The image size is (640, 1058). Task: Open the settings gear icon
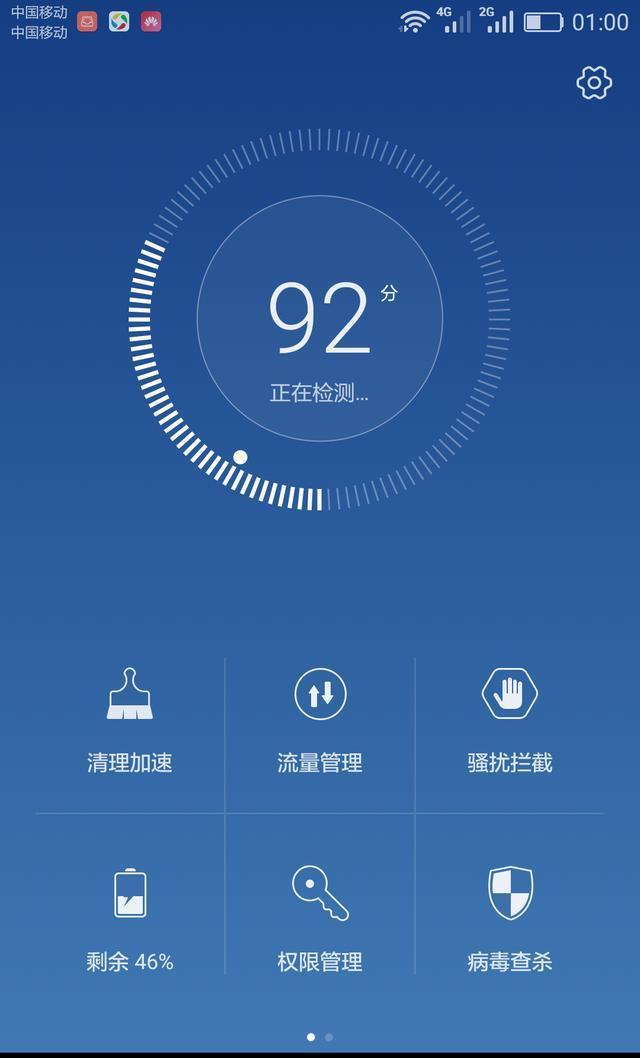[594, 83]
